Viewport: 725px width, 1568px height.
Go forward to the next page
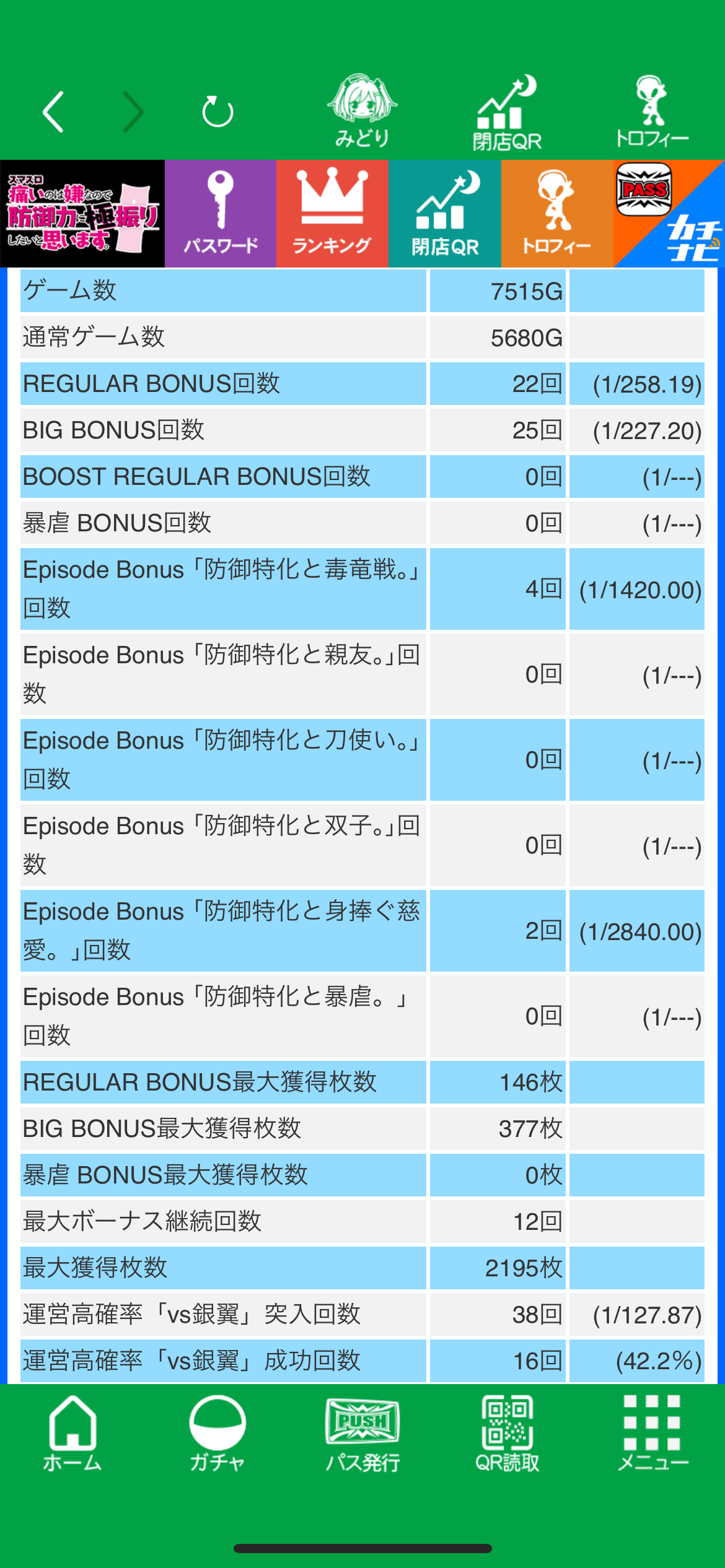click(133, 112)
